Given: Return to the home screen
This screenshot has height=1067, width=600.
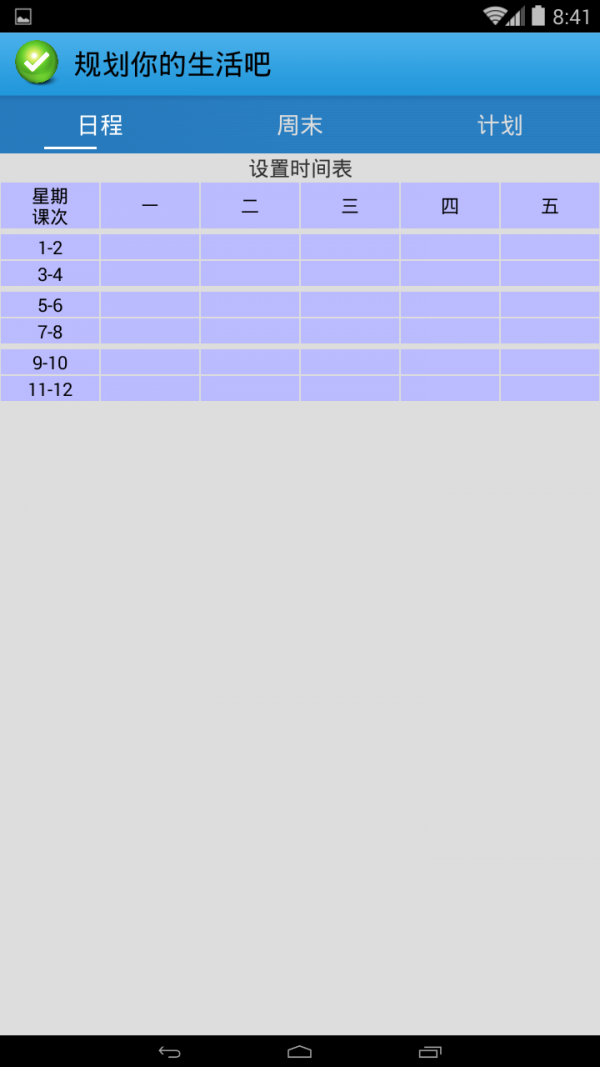Looking at the screenshot, I should (x=300, y=1051).
